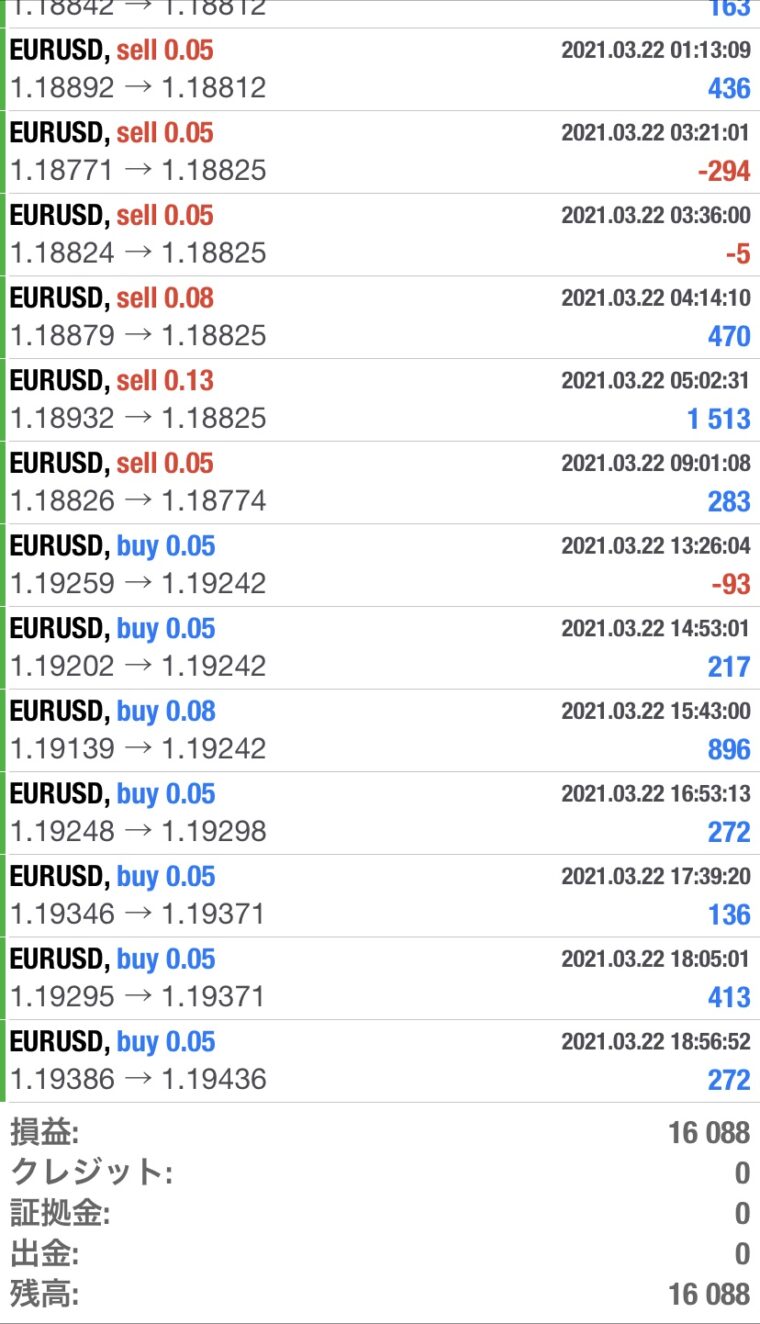Tap the buy trade with 413 profit

[x=380, y=979]
